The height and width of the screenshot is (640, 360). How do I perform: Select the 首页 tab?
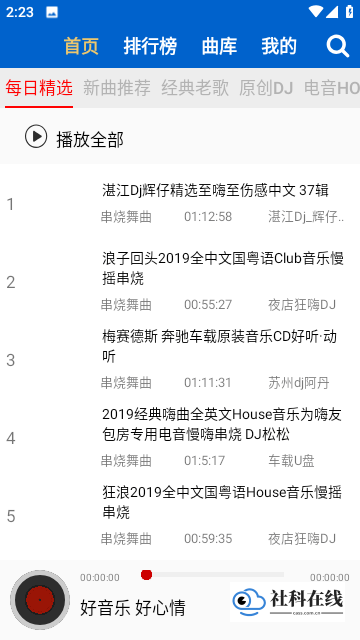(x=81, y=46)
